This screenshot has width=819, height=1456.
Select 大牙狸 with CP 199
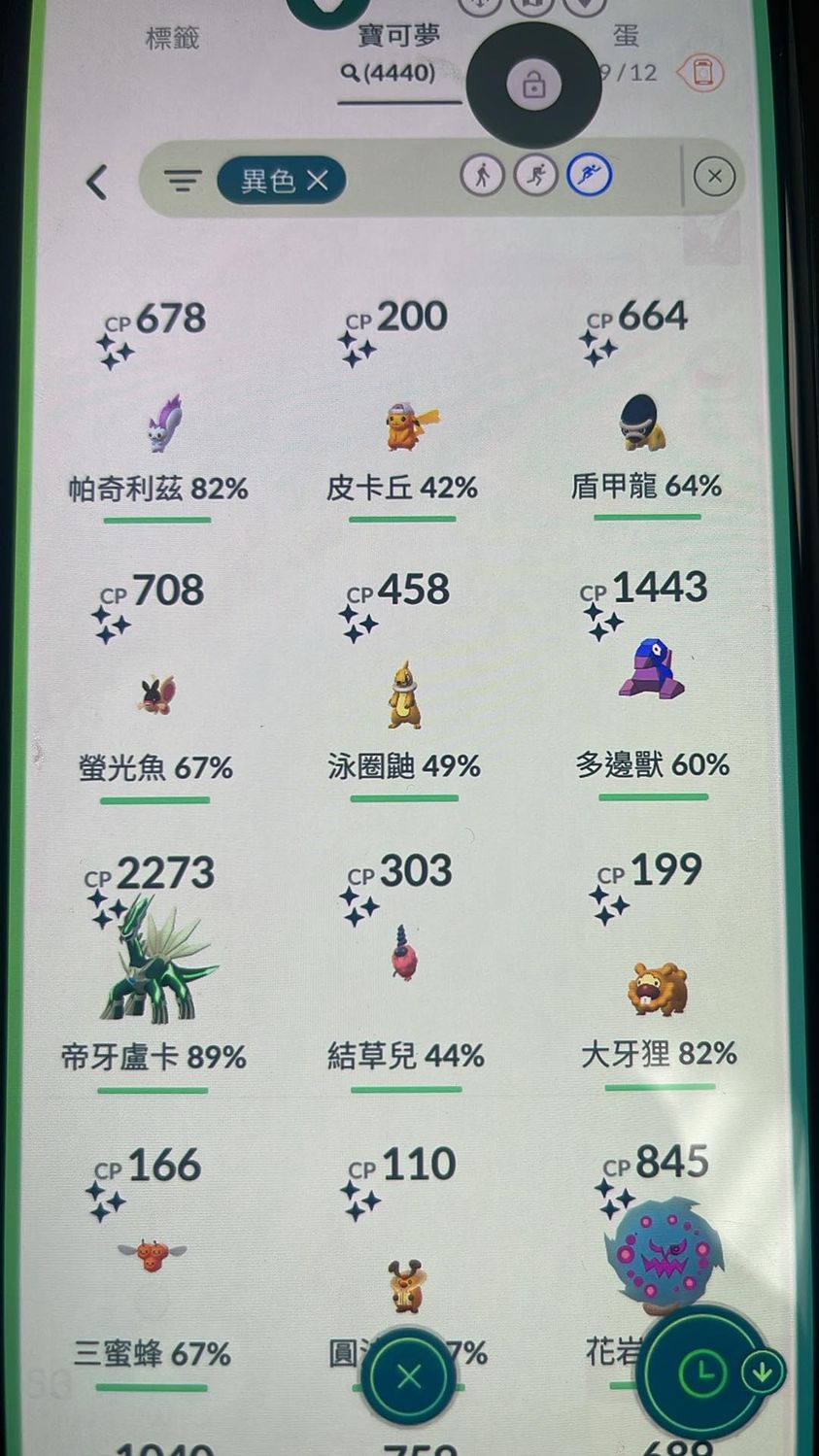658,989
